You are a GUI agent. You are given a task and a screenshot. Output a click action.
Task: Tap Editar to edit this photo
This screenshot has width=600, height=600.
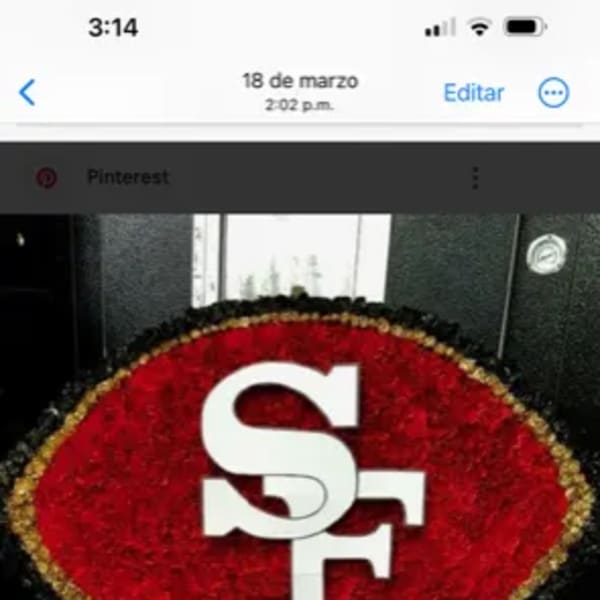click(x=474, y=93)
